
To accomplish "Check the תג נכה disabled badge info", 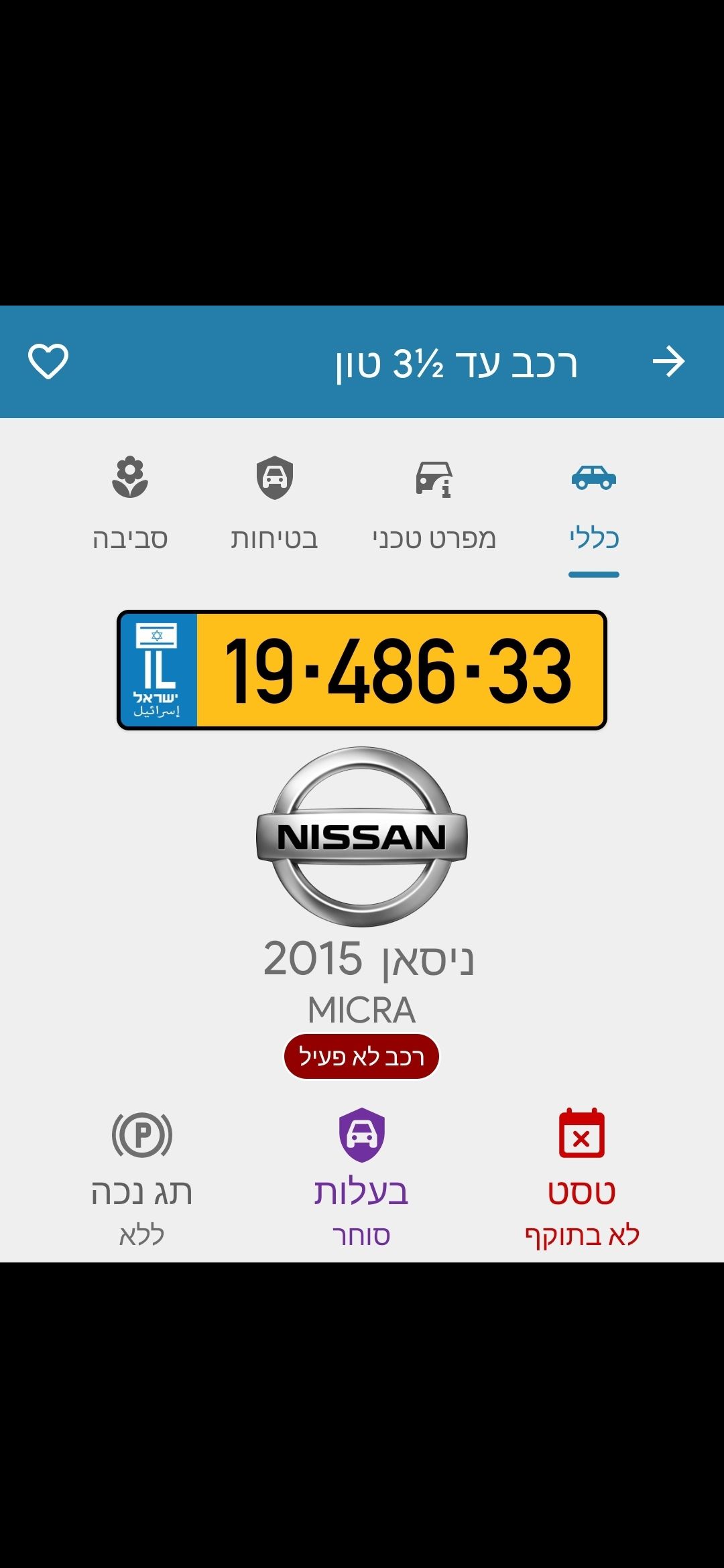I will (x=141, y=1178).
